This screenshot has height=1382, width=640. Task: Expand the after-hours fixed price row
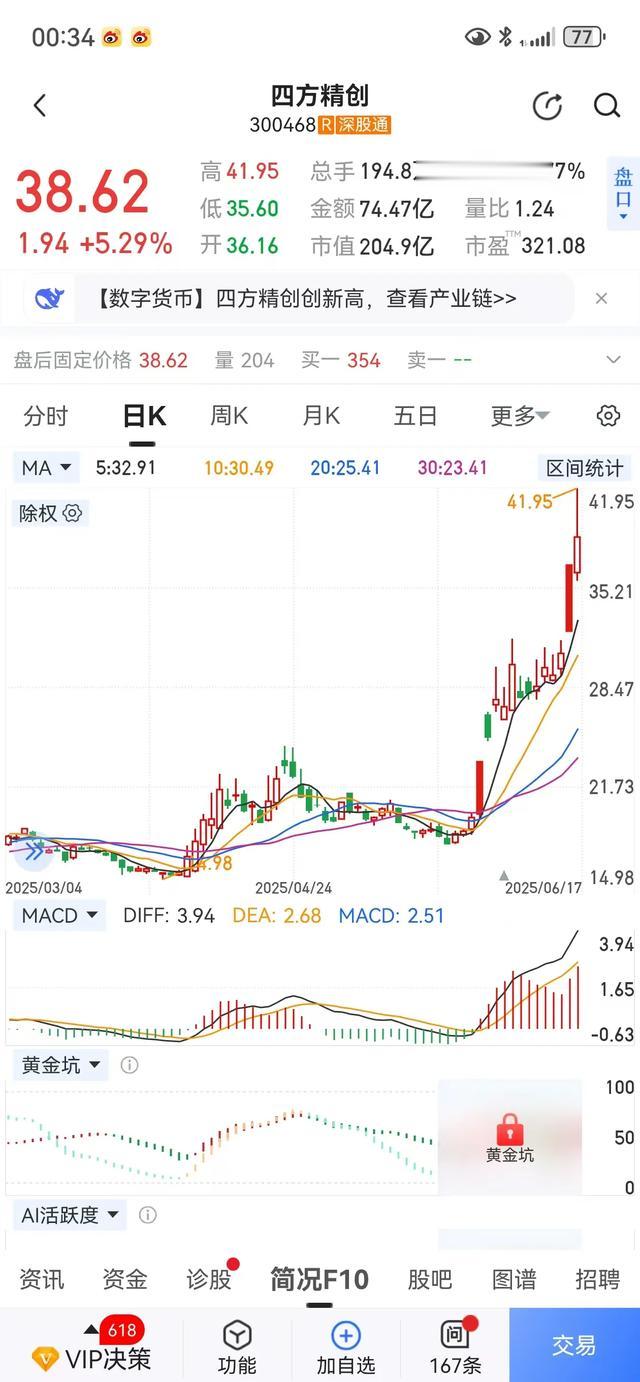click(614, 360)
